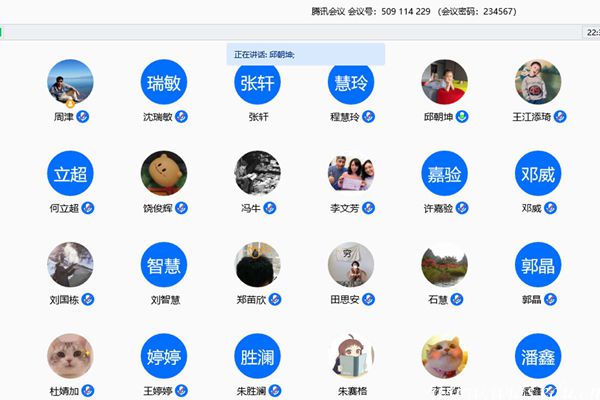Tap 饶俊辉's participant tile
This screenshot has height=400, width=600.
click(164, 175)
